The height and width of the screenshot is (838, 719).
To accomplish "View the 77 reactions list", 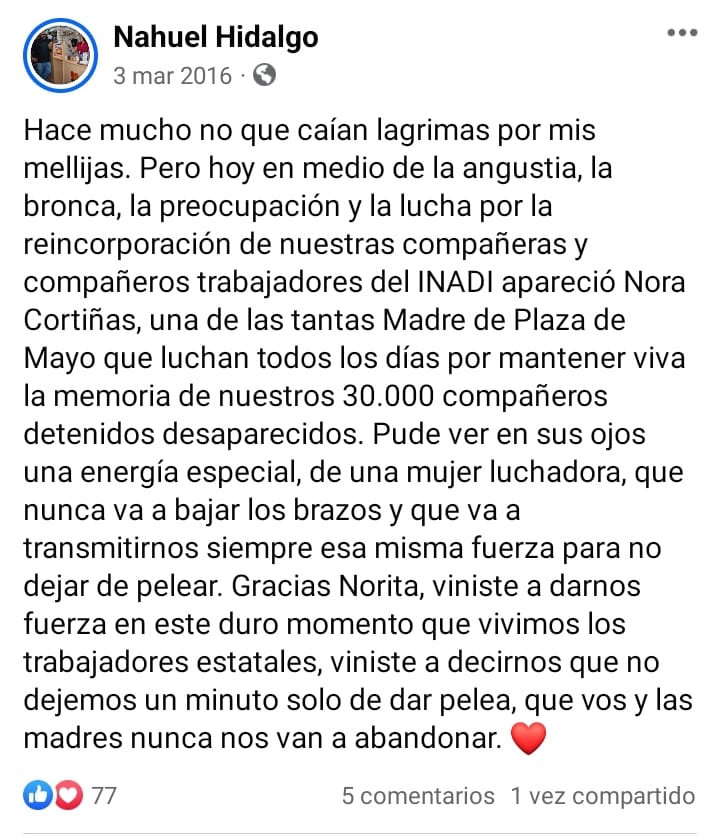I will [x=70, y=796].
